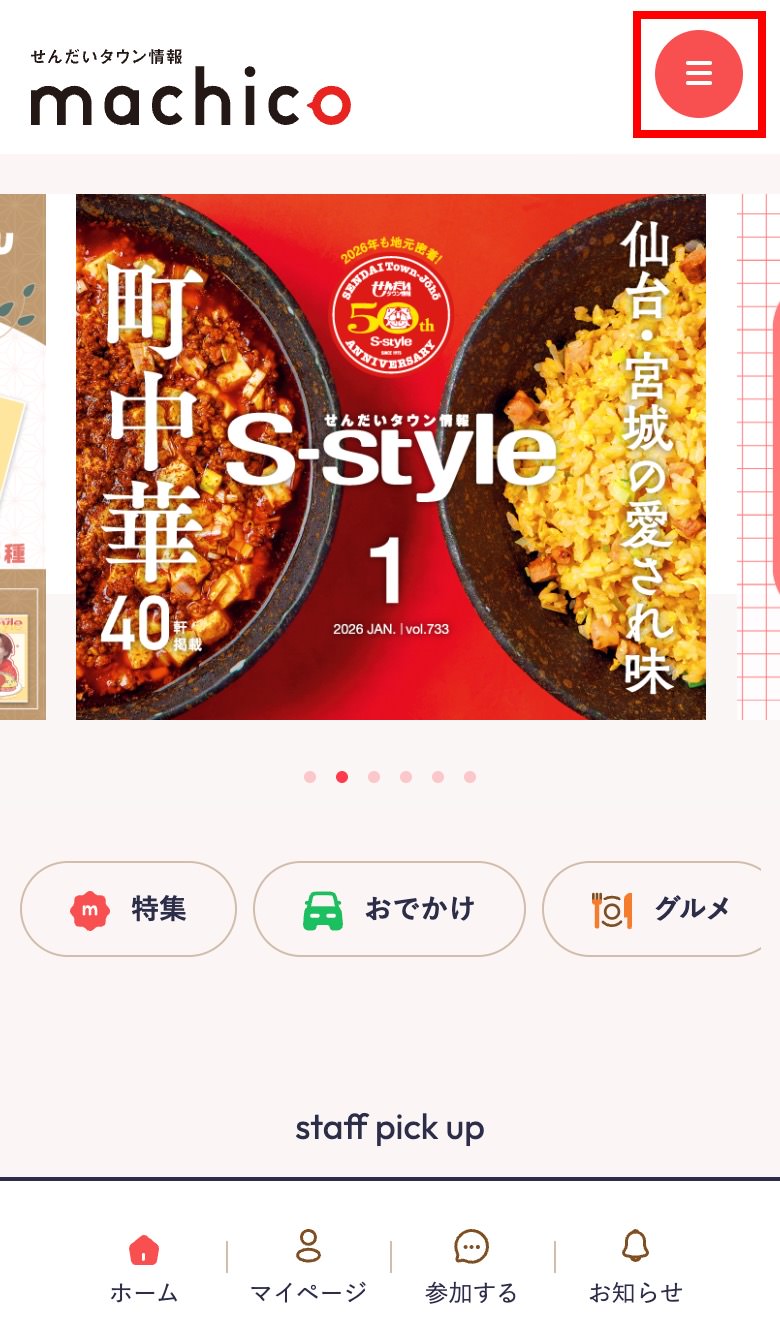Screen dimensions: 780x1344
Task: Go to the ホーム tab
Action: tap(144, 1268)
